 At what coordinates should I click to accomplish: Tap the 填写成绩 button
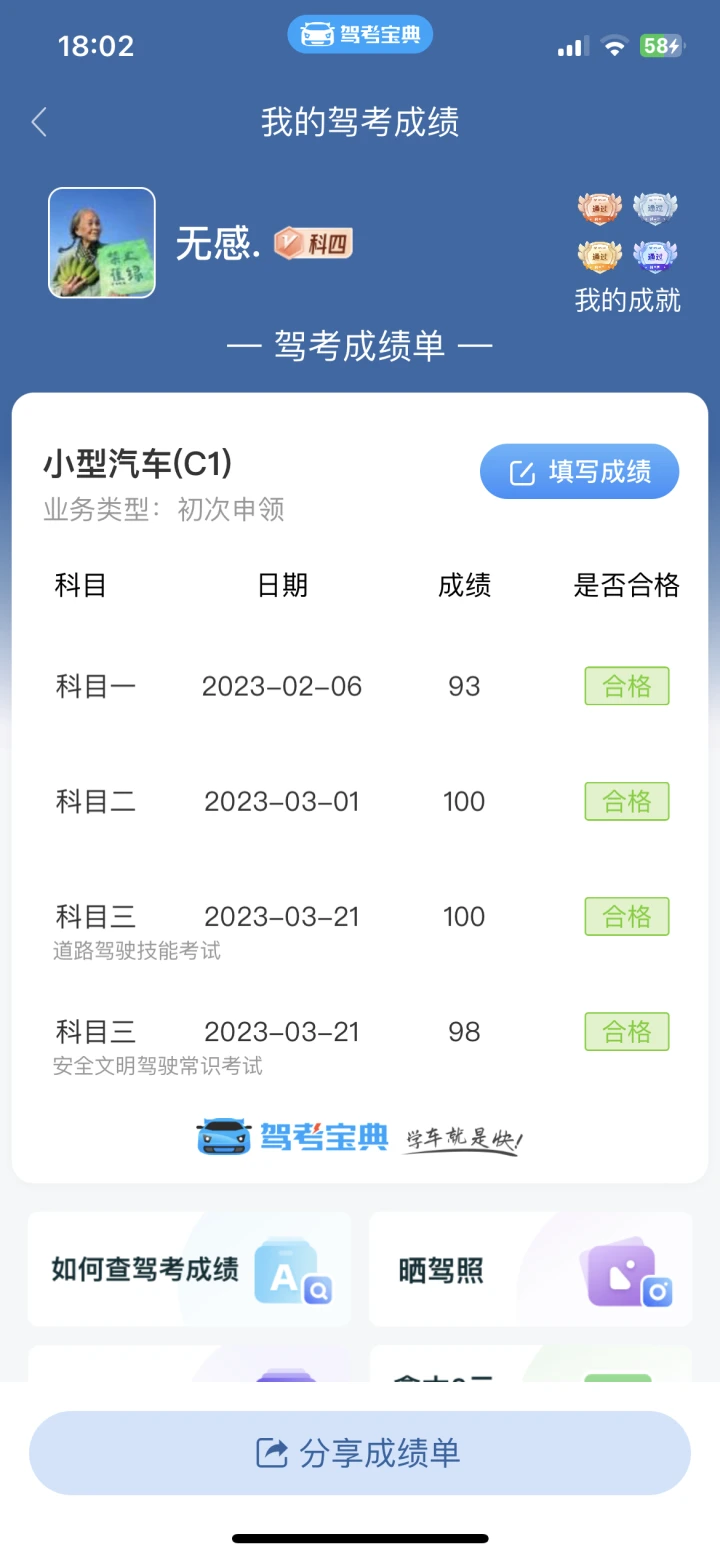click(580, 471)
